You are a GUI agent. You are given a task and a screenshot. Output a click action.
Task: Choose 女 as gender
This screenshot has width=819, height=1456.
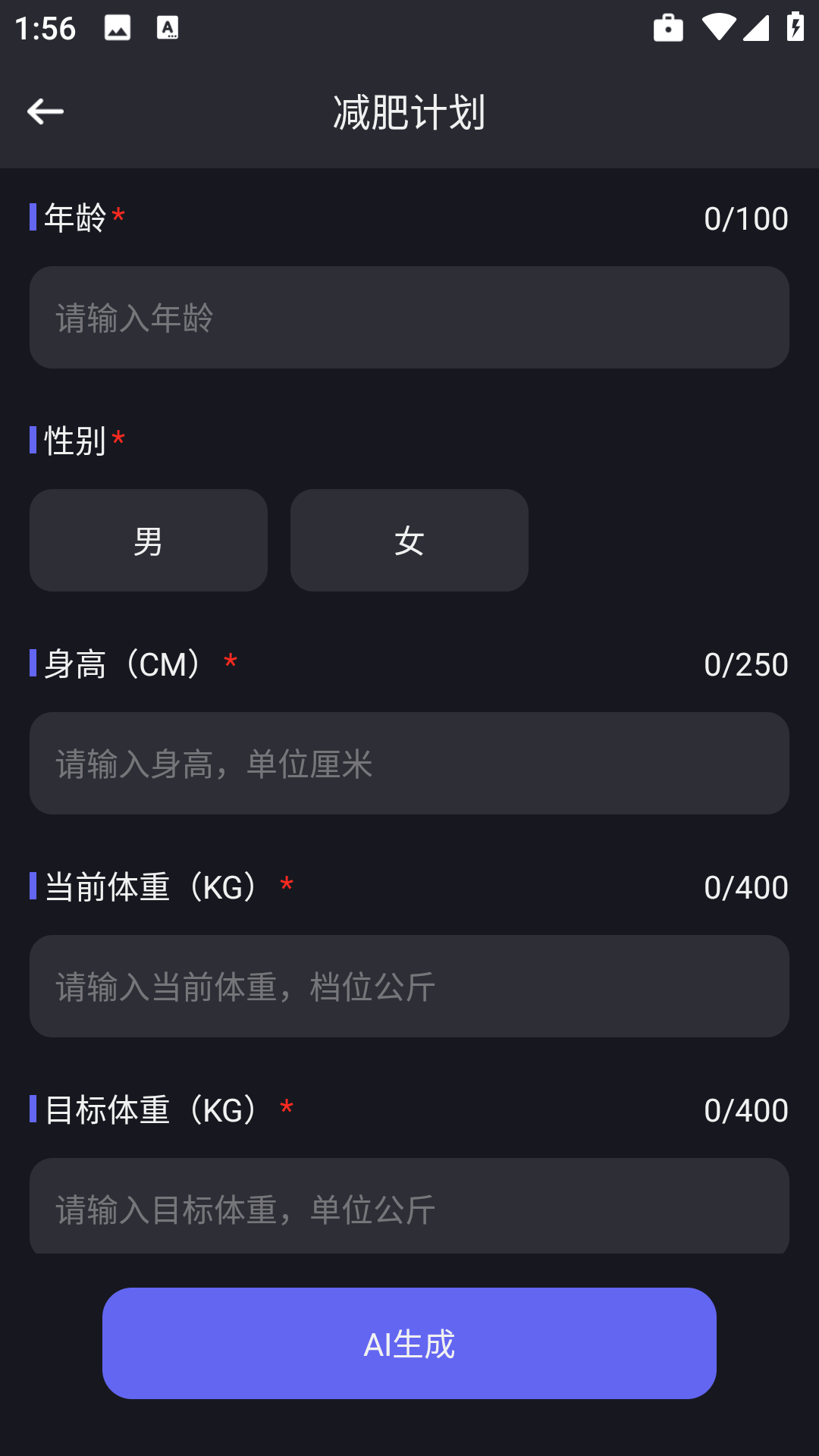(409, 541)
